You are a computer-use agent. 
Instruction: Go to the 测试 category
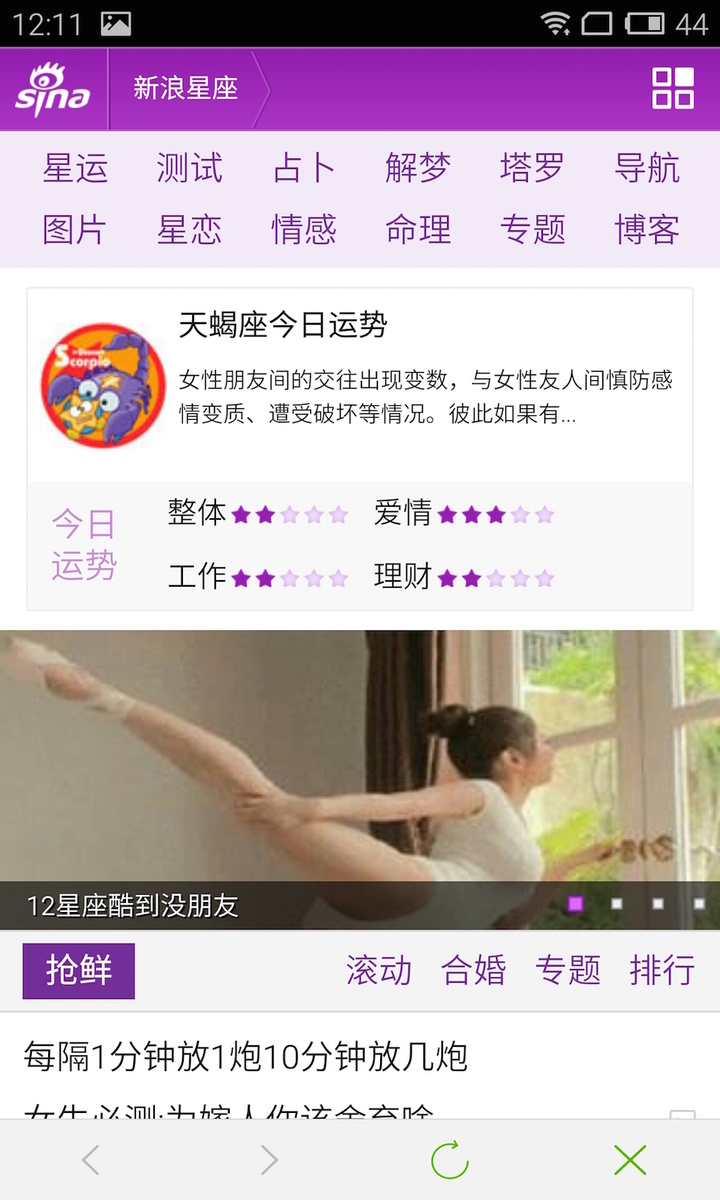click(x=189, y=168)
